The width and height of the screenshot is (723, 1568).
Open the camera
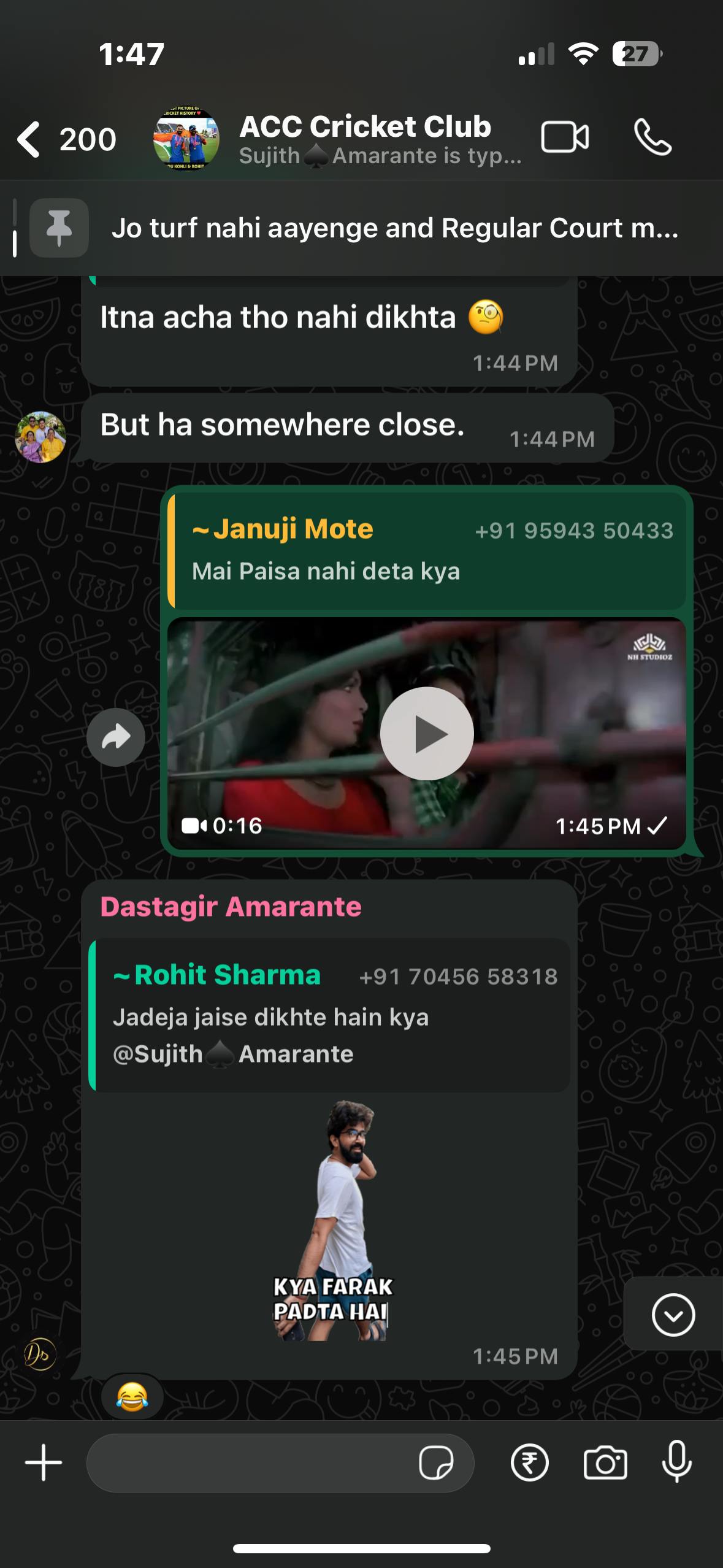pos(605,1462)
